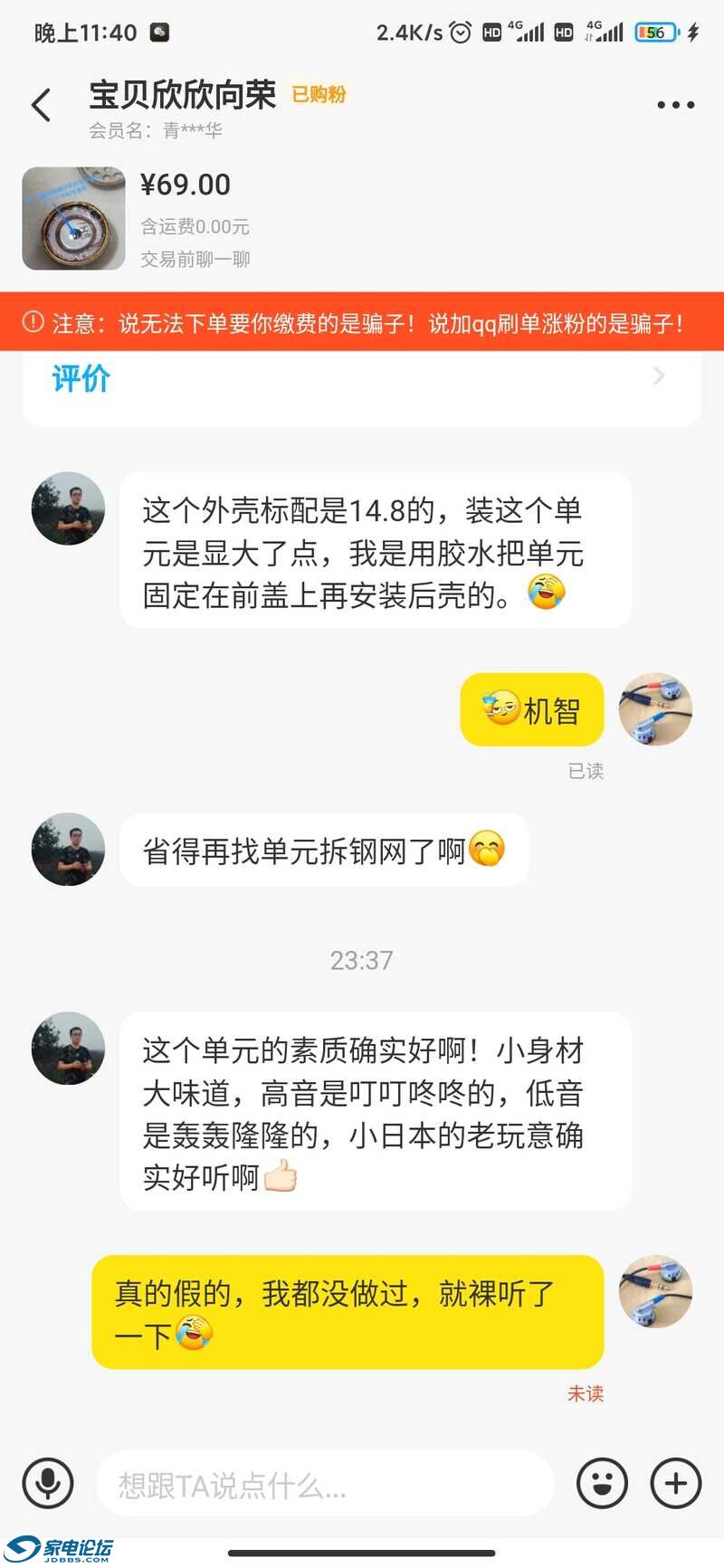Image resolution: width=724 pixels, height=1568 pixels.
Task: Tap the plus icon for more chat options
Action: (674, 1483)
